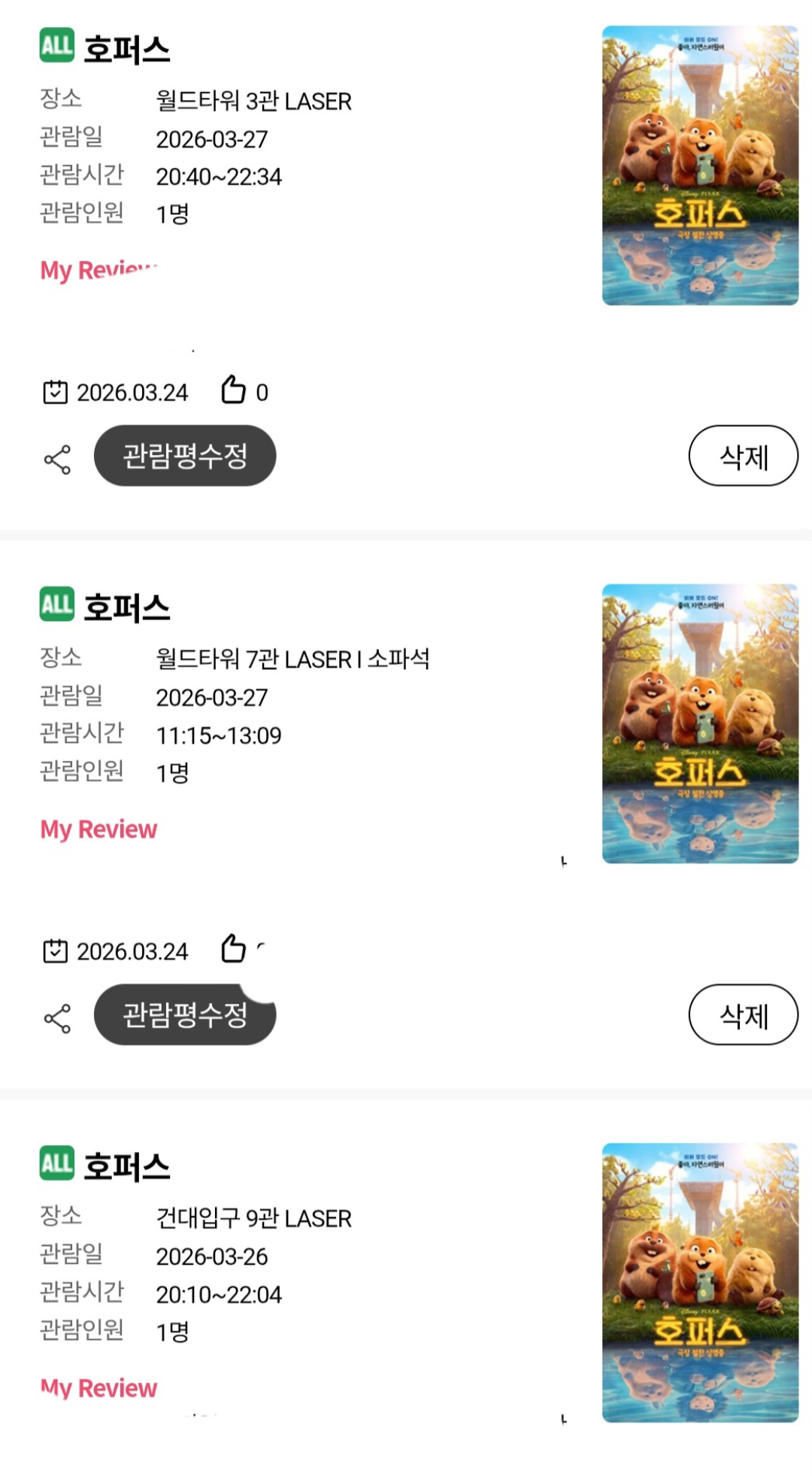The image size is (812, 1476).
Task: Like the review for 월드타워 7관 소파석
Action: pyautogui.click(x=234, y=950)
